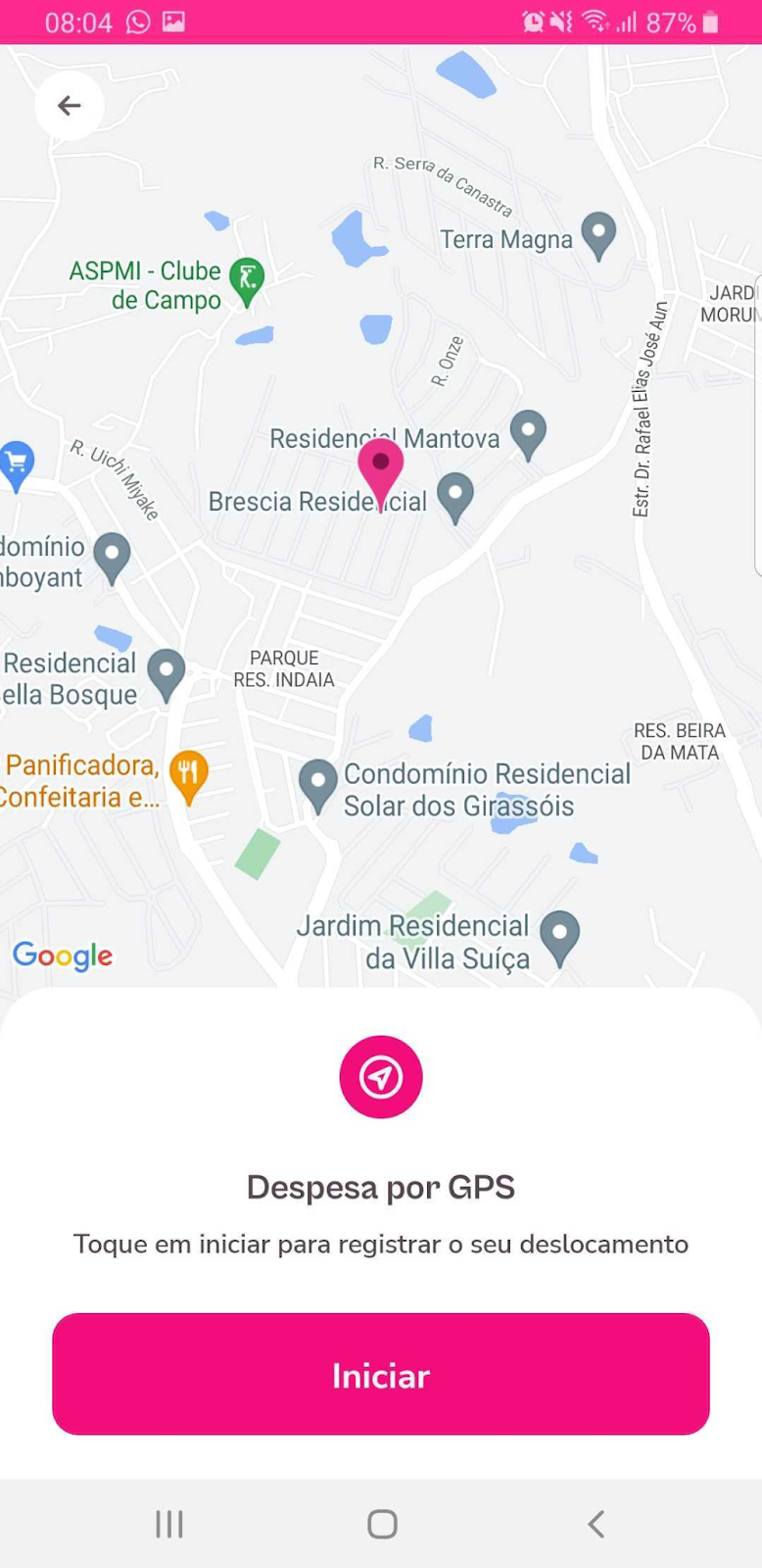Screen dimensions: 762x1568
Task: Click the Residencial Mantova map marker
Action: (528, 433)
